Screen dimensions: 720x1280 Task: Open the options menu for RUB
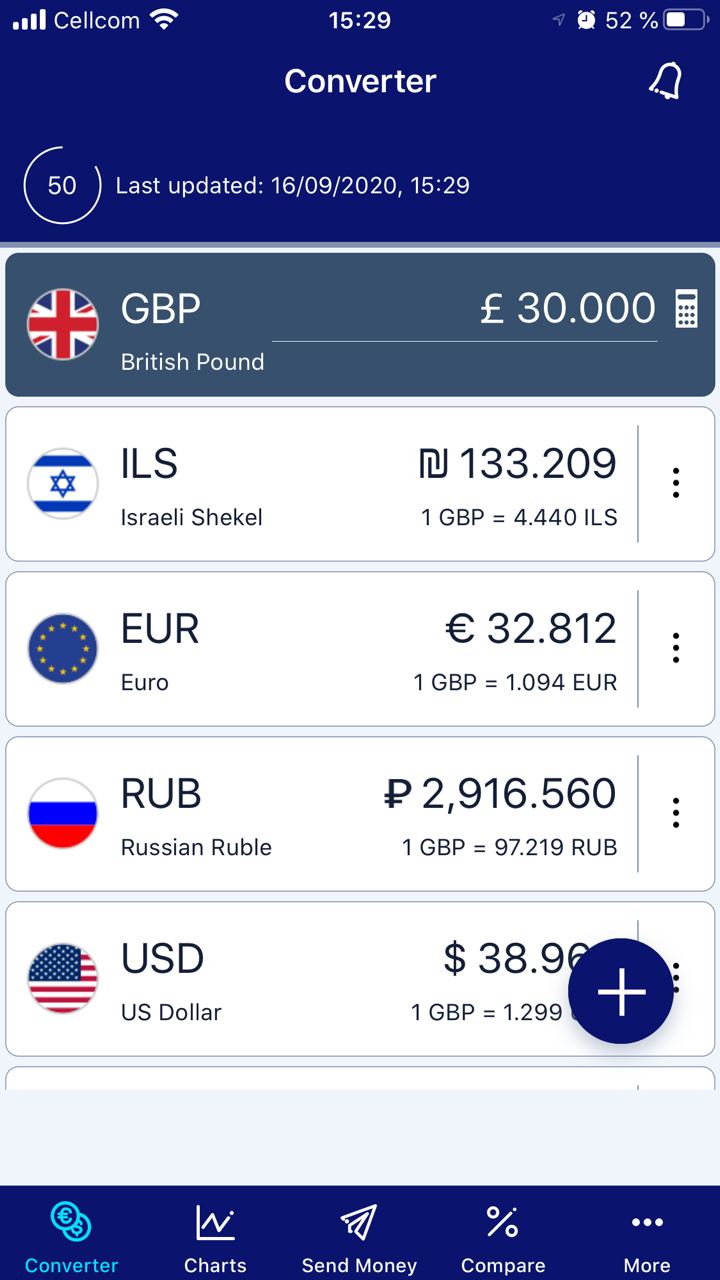click(x=677, y=813)
